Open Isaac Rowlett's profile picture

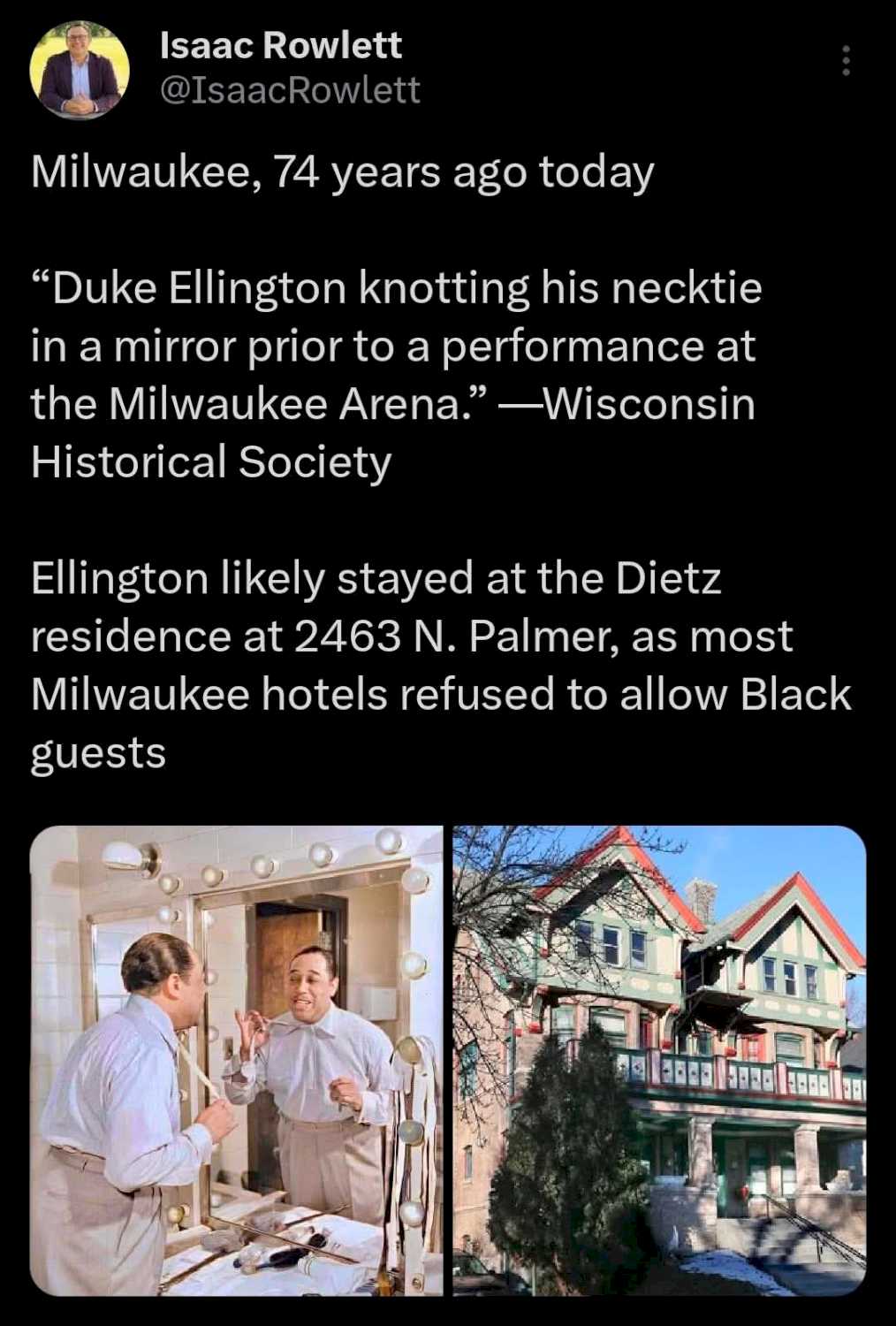pos(80,69)
